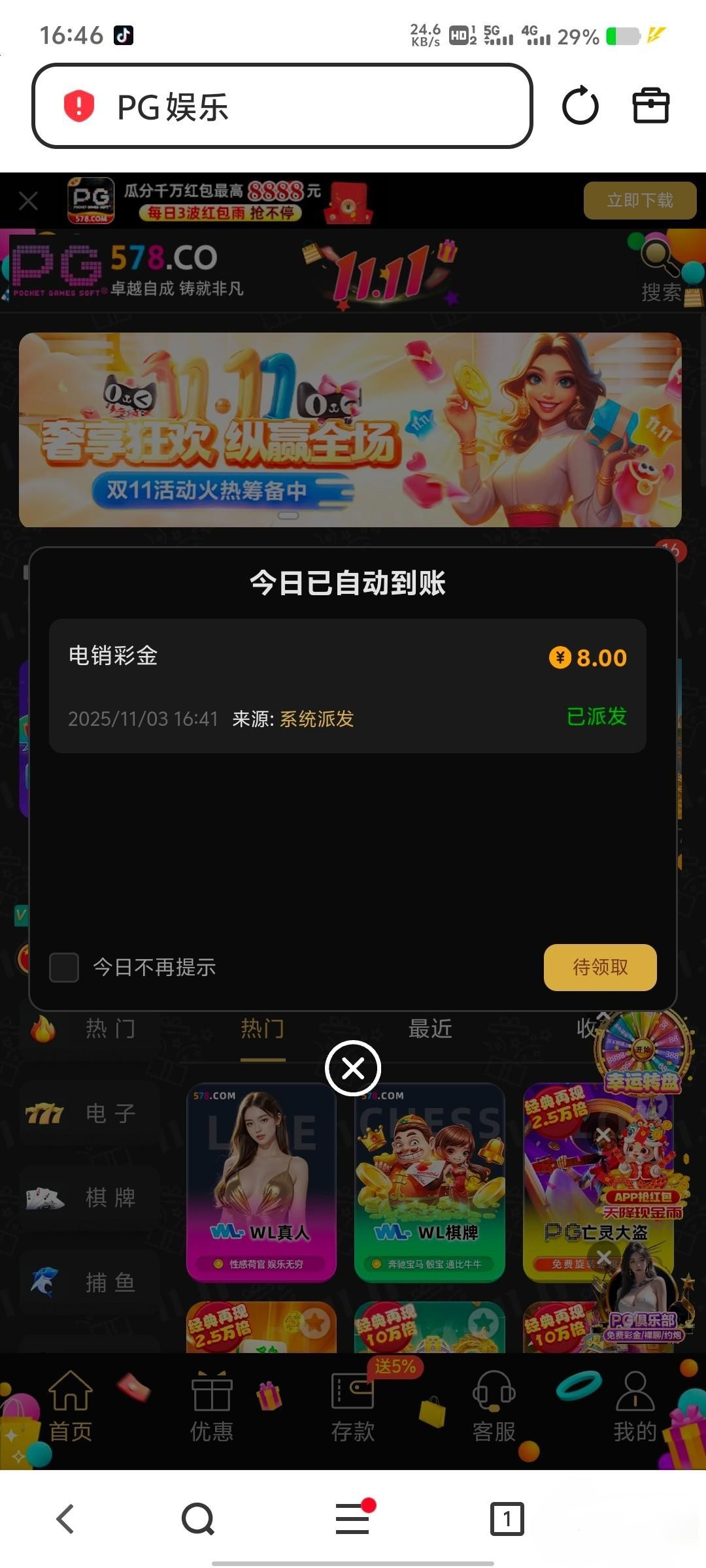Close the 今日已自动到账 popup
This screenshot has width=706, height=1568.
coord(353,1069)
